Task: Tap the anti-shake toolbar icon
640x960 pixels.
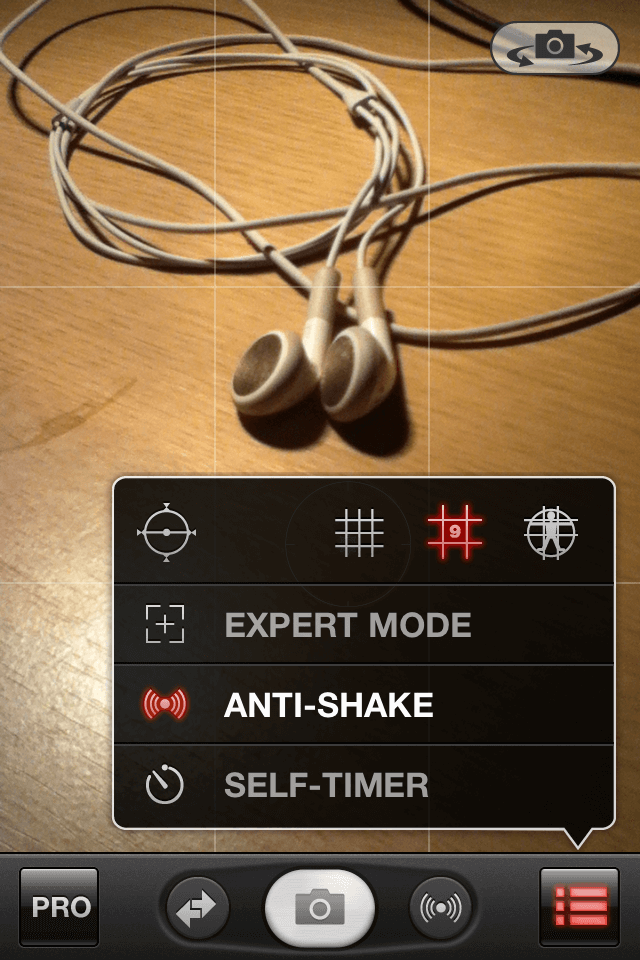Action: coord(442,909)
